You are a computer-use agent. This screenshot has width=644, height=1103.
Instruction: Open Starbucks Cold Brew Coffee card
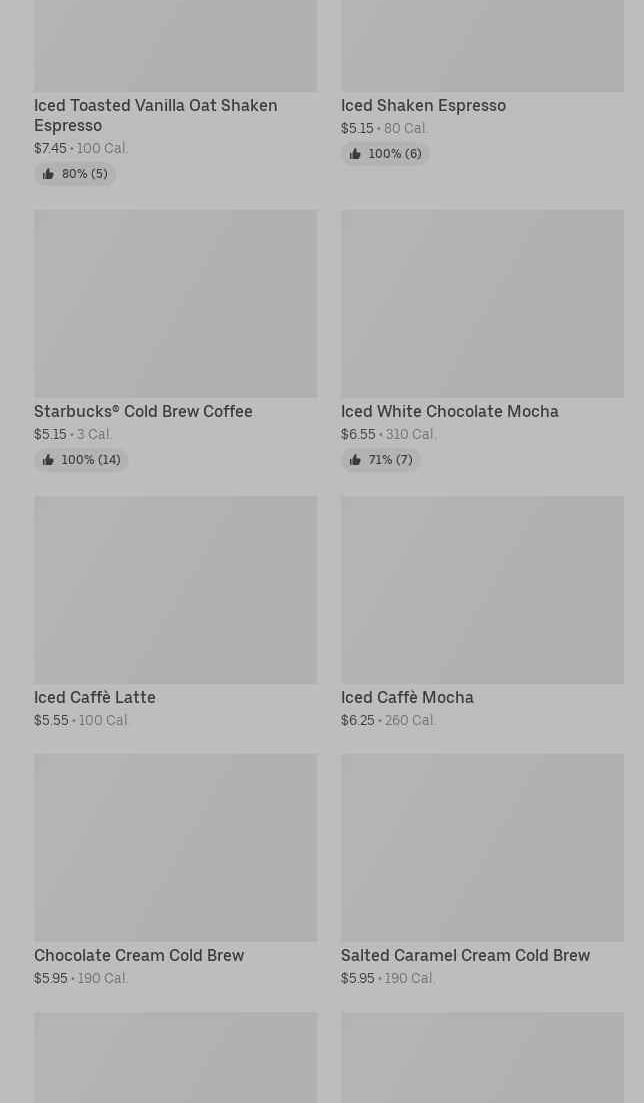tap(175, 340)
